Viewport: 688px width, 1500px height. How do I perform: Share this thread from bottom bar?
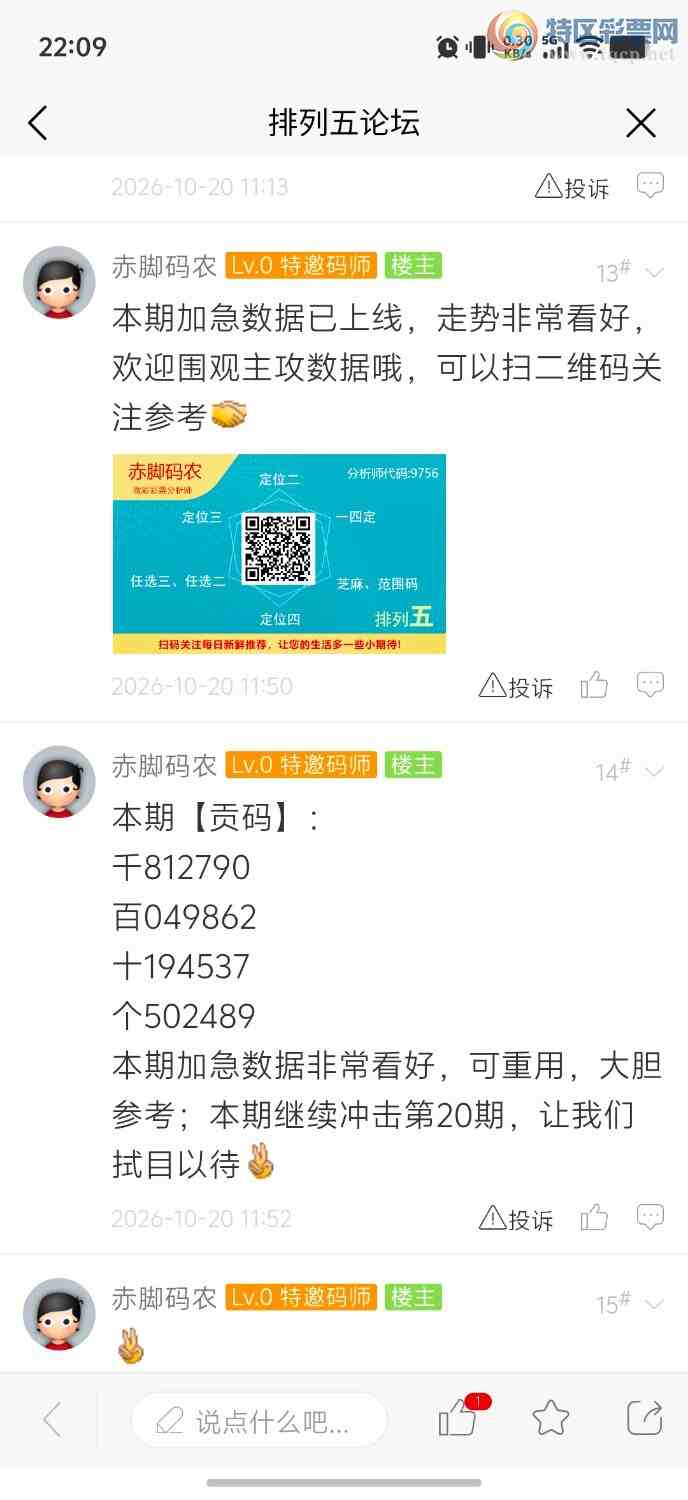[645, 1418]
